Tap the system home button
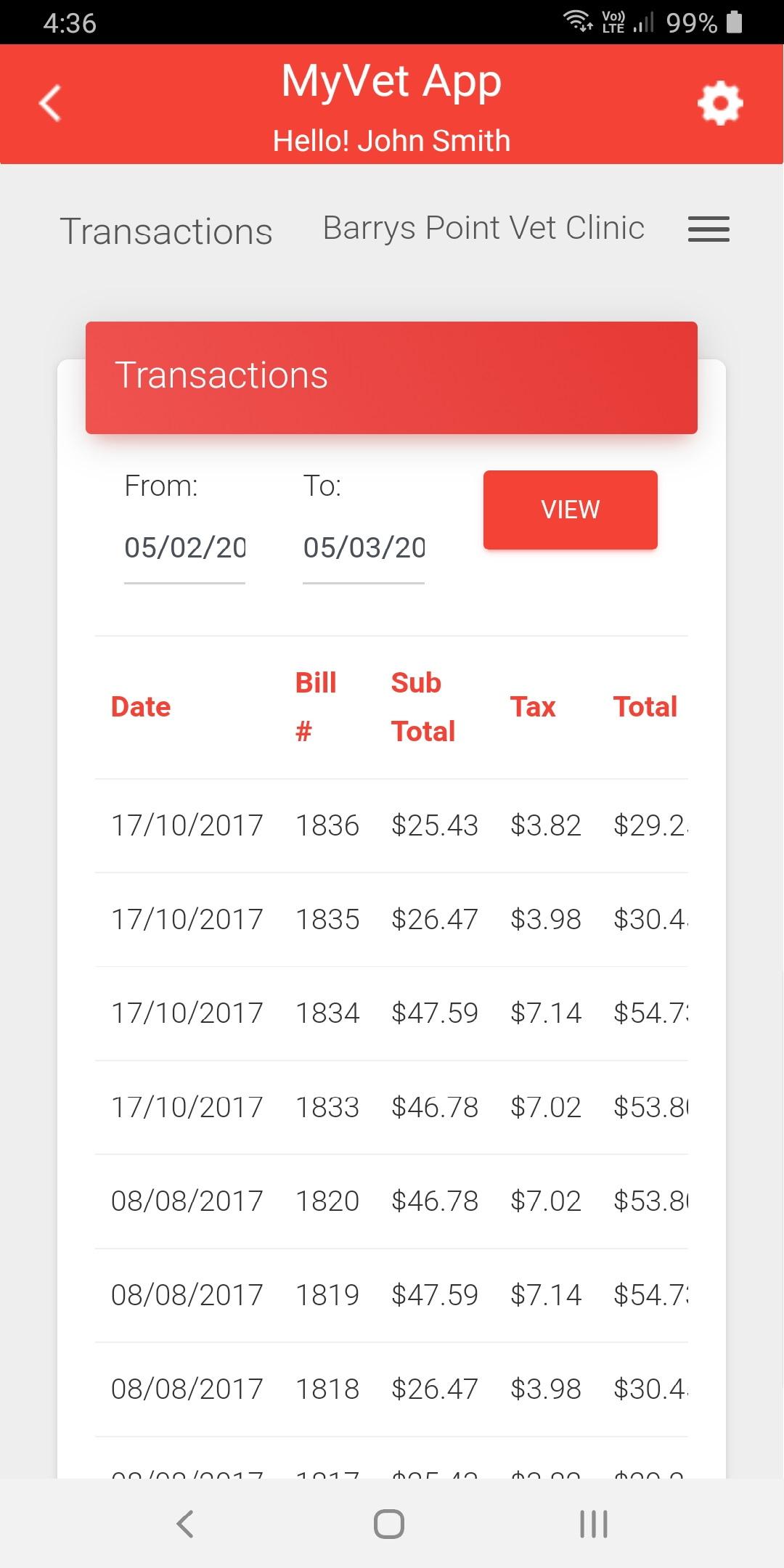 [x=389, y=1524]
